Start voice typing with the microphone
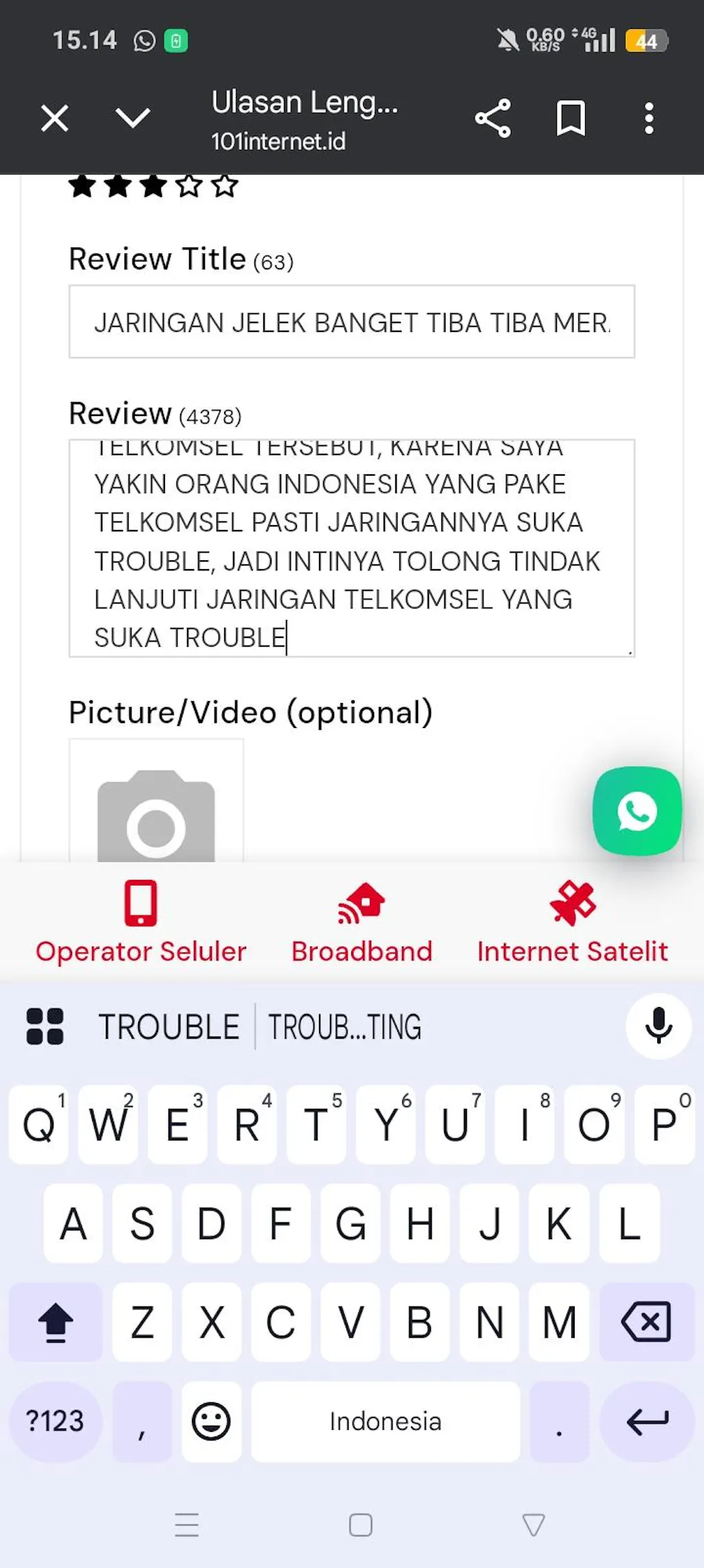This screenshot has height=1568, width=704. click(x=658, y=1026)
